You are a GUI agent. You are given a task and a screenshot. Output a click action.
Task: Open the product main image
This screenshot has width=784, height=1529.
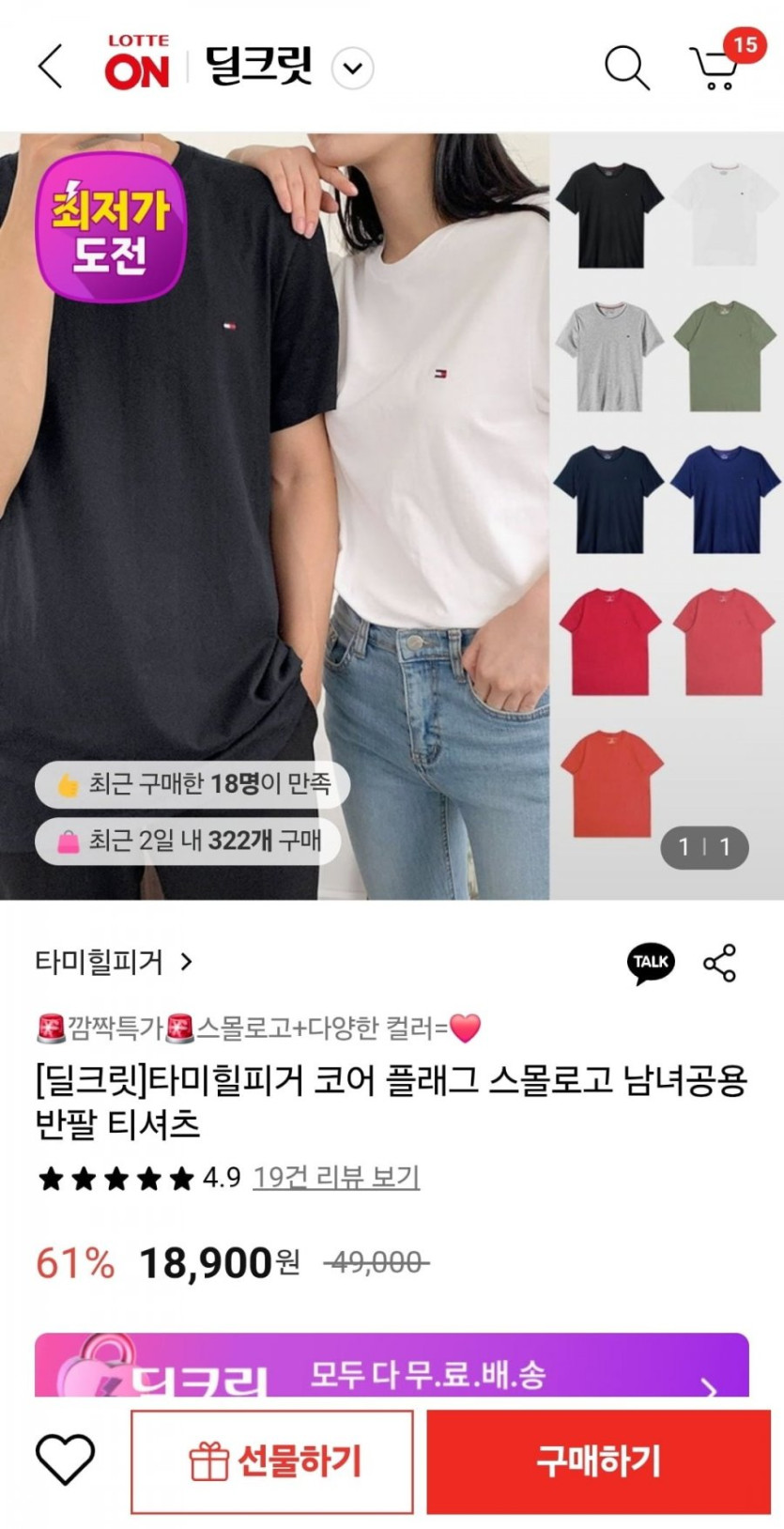click(392, 517)
